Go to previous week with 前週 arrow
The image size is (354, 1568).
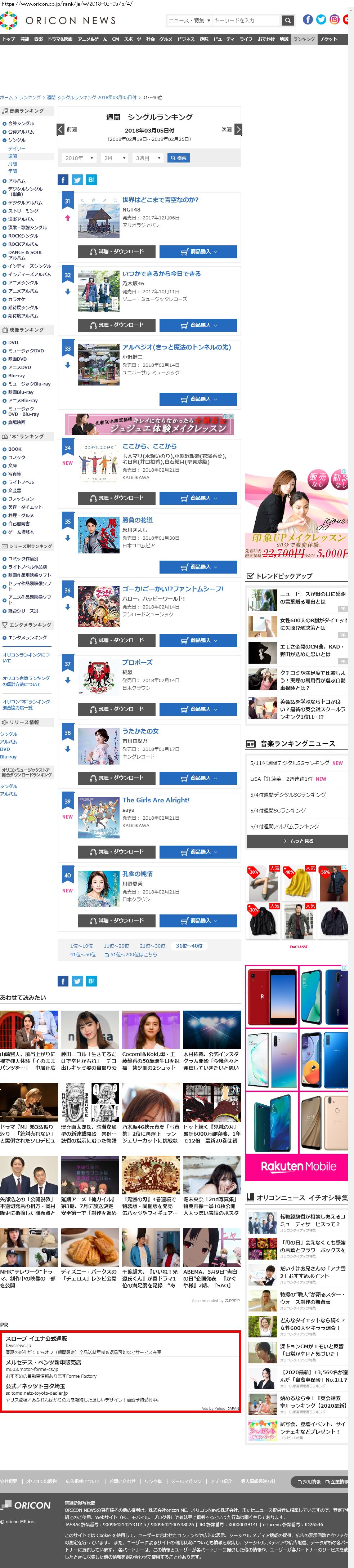pos(61,129)
